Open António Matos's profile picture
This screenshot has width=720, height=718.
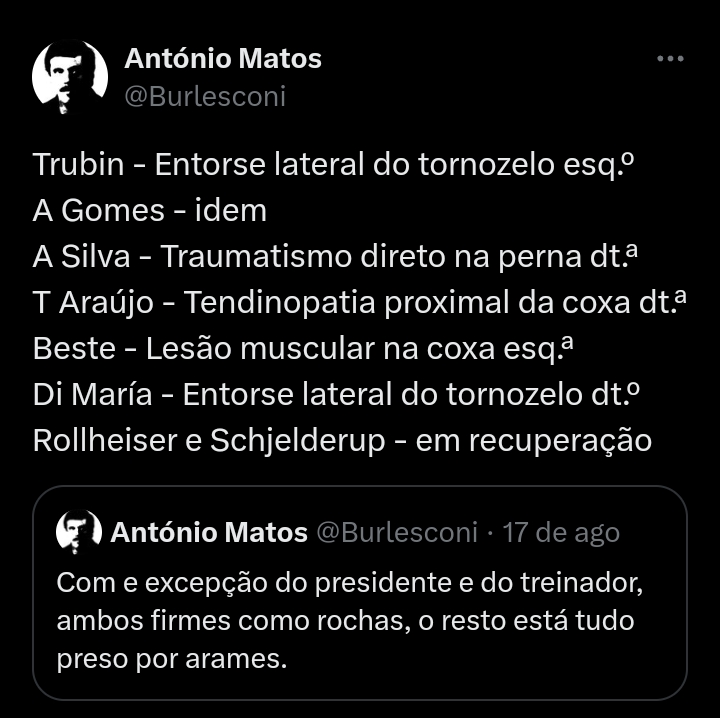pos(70,76)
